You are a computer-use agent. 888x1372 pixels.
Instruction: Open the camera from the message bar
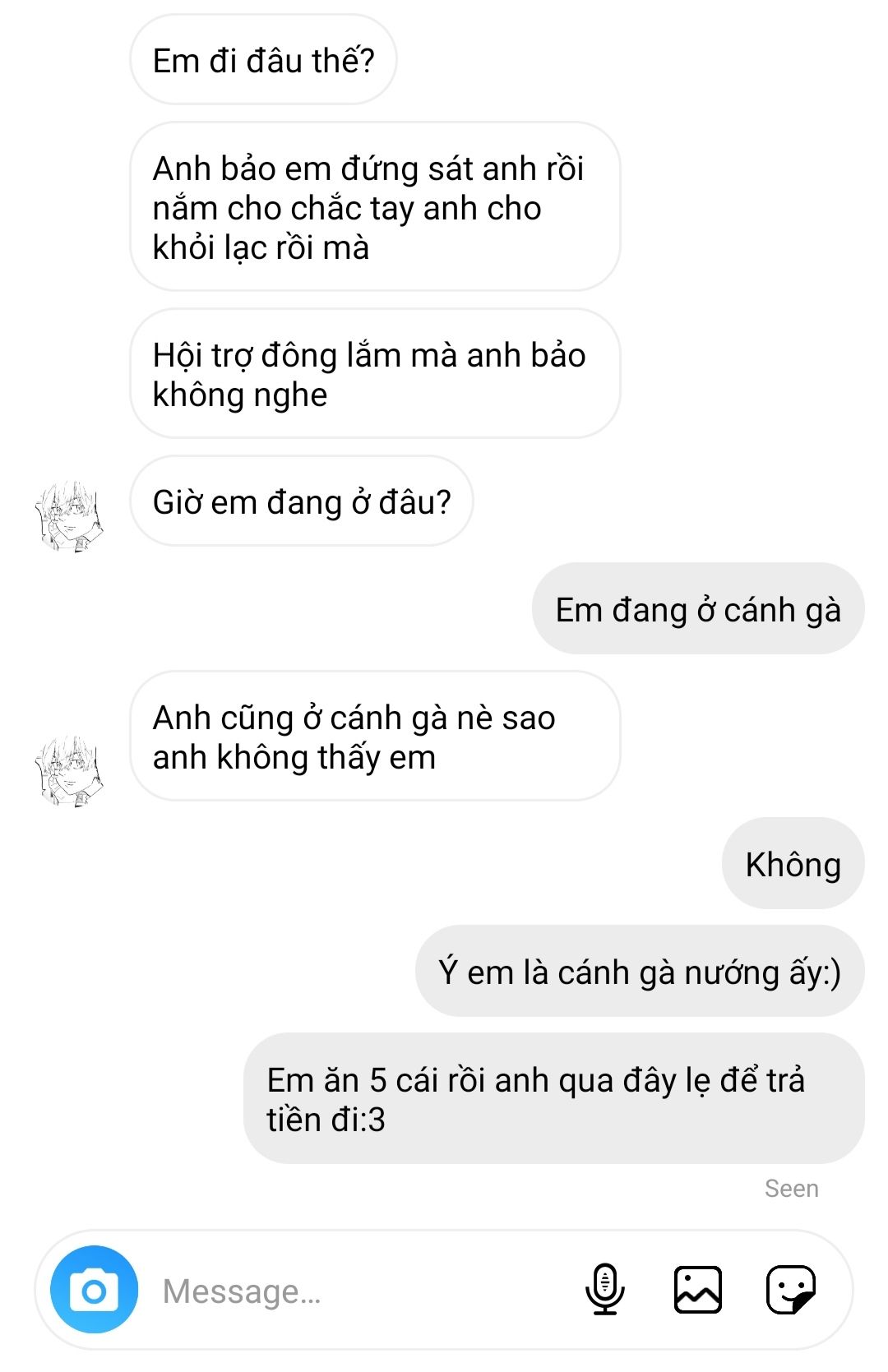[94, 1290]
